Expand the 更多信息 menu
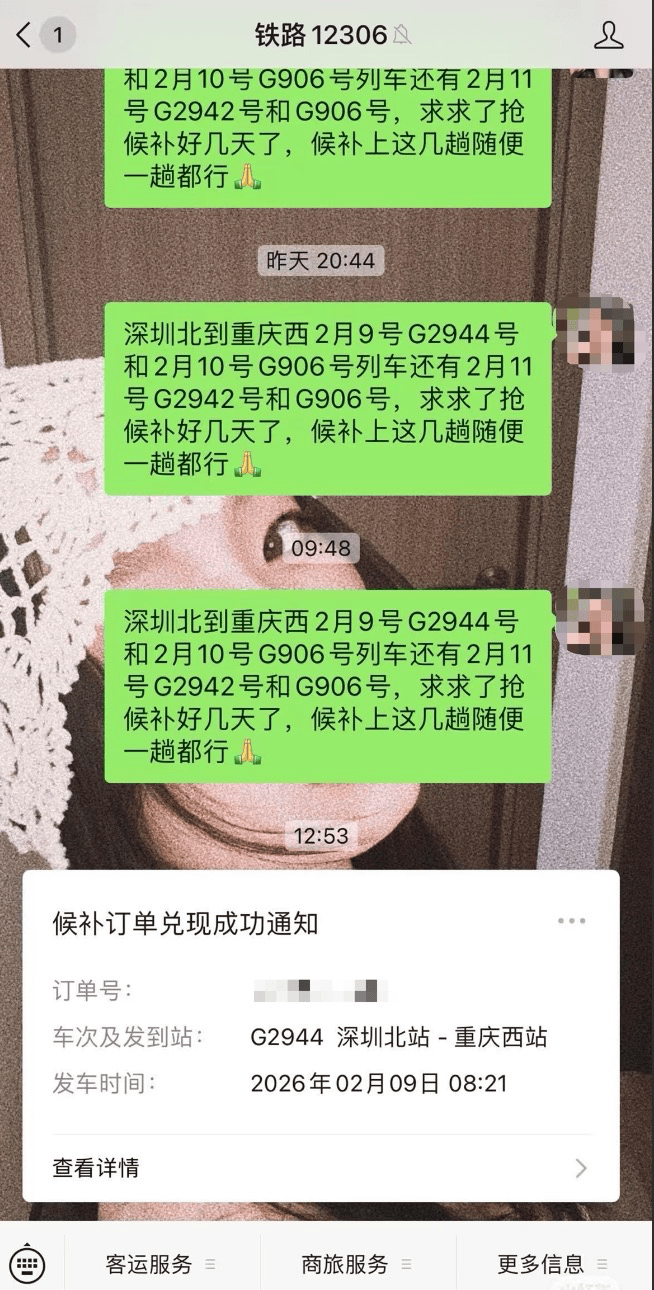The height and width of the screenshot is (1290, 654). (x=552, y=1264)
